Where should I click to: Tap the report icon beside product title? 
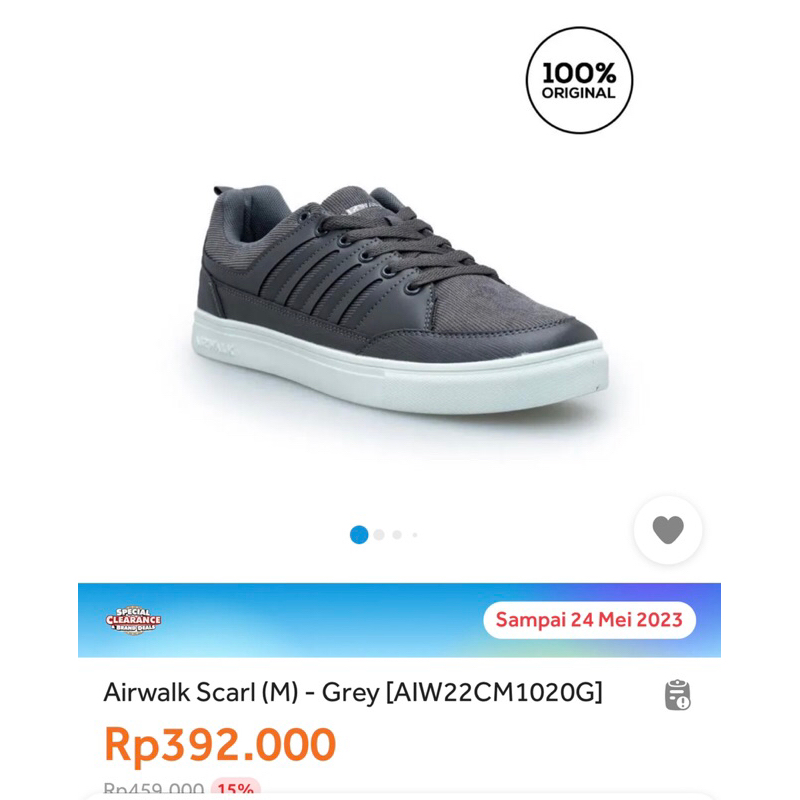click(x=677, y=695)
